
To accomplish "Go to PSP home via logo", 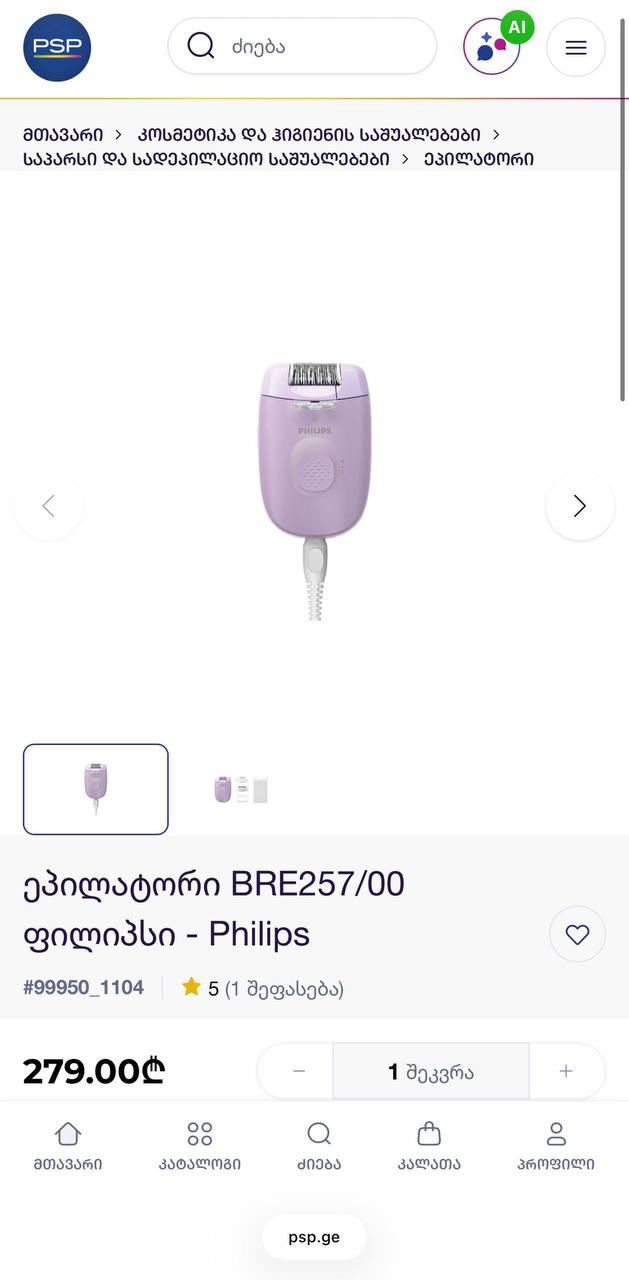I will 57,47.
